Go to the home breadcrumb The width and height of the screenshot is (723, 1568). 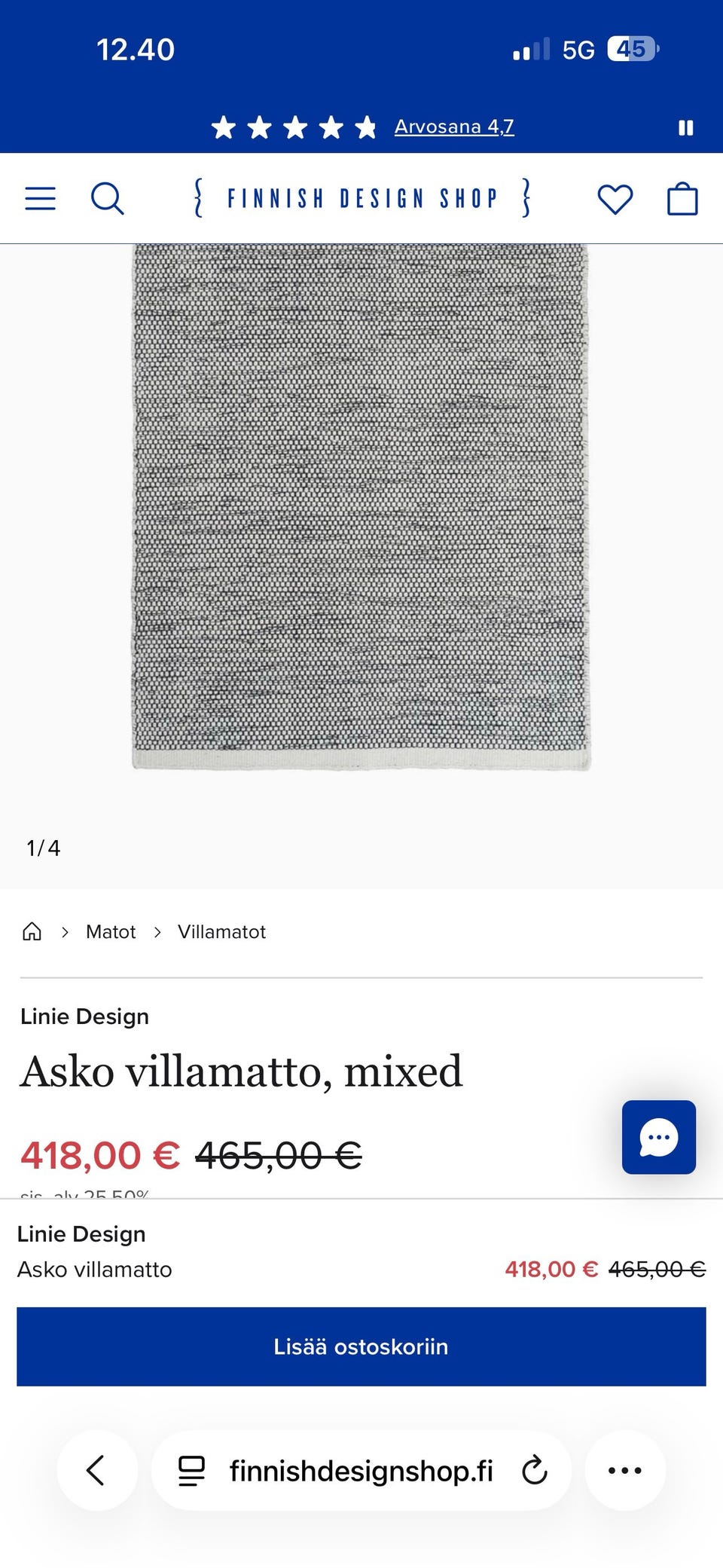pyautogui.click(x=32, y=931)
